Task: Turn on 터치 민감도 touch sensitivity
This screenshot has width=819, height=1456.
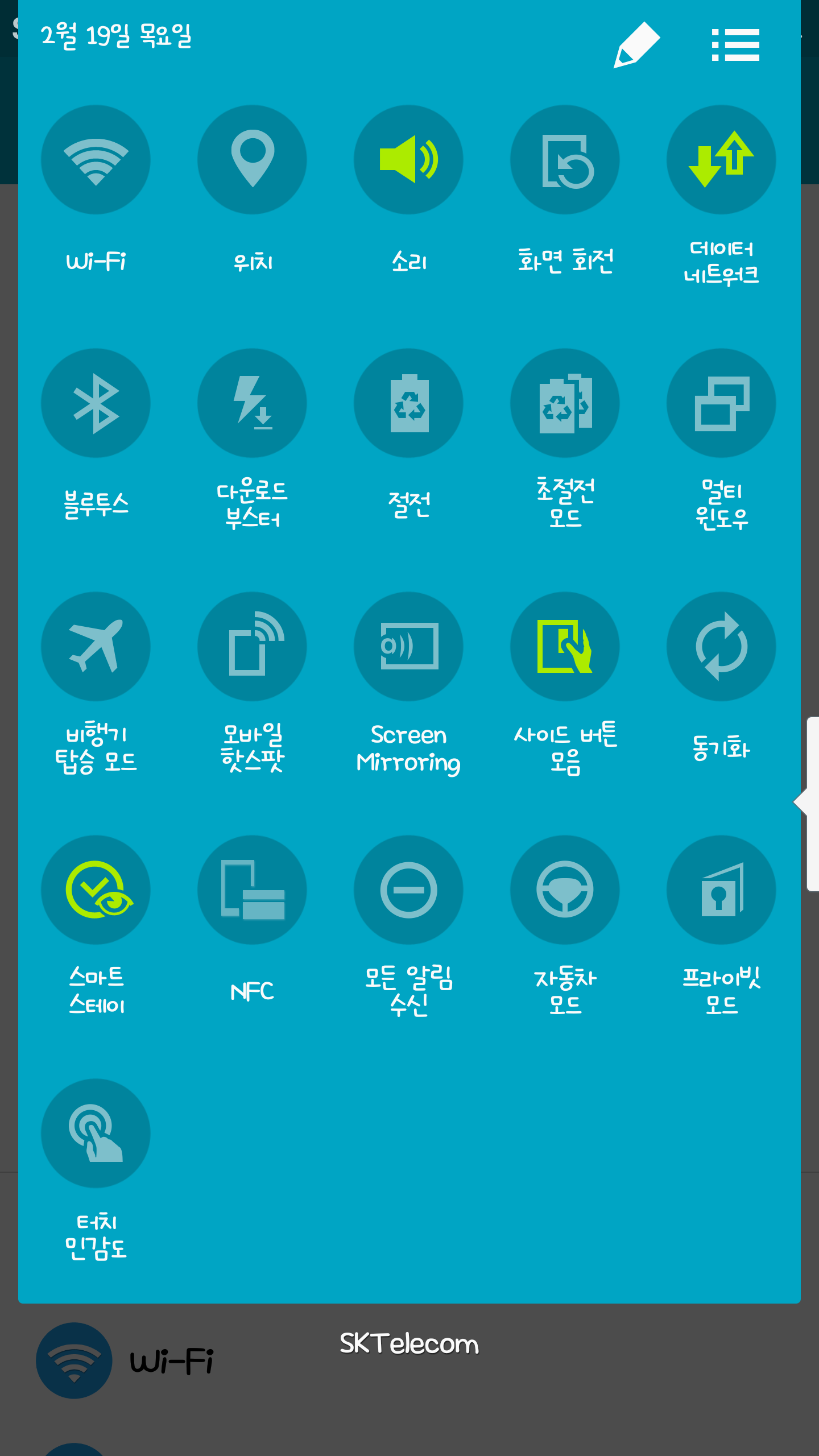Action: tap(96, 1134)
